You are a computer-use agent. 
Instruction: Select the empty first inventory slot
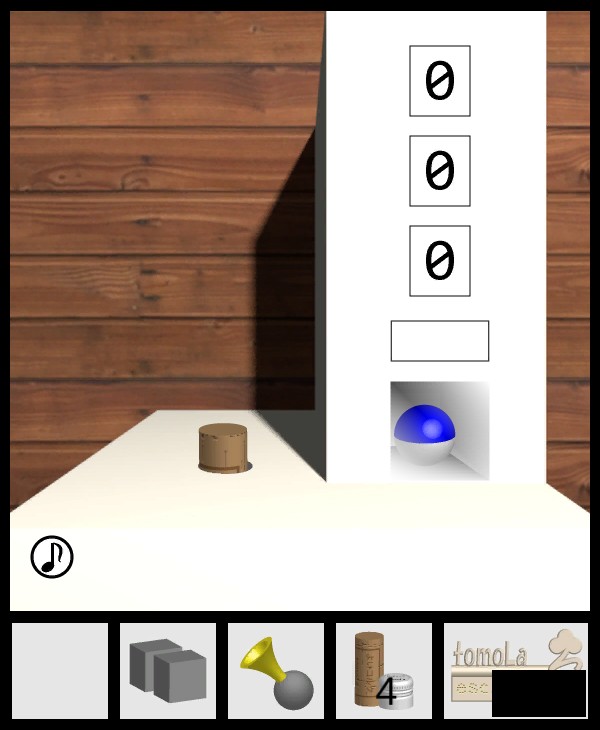click(60, 670)
